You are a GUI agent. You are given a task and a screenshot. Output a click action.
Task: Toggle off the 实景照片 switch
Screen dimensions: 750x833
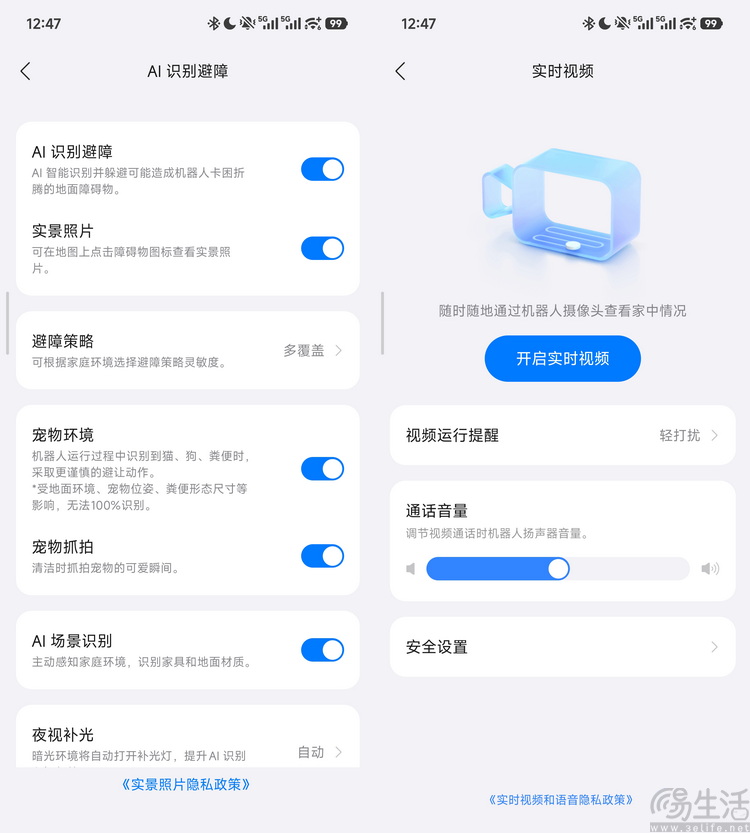click(321, 249)
